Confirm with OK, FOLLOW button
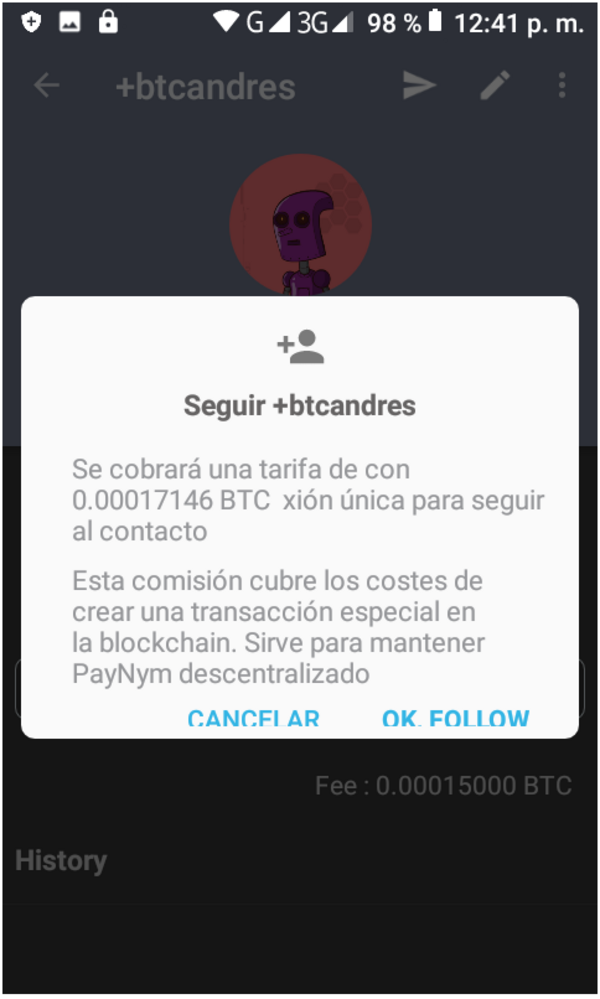Screen dimensions: 600x999 (x=455, y=720)
